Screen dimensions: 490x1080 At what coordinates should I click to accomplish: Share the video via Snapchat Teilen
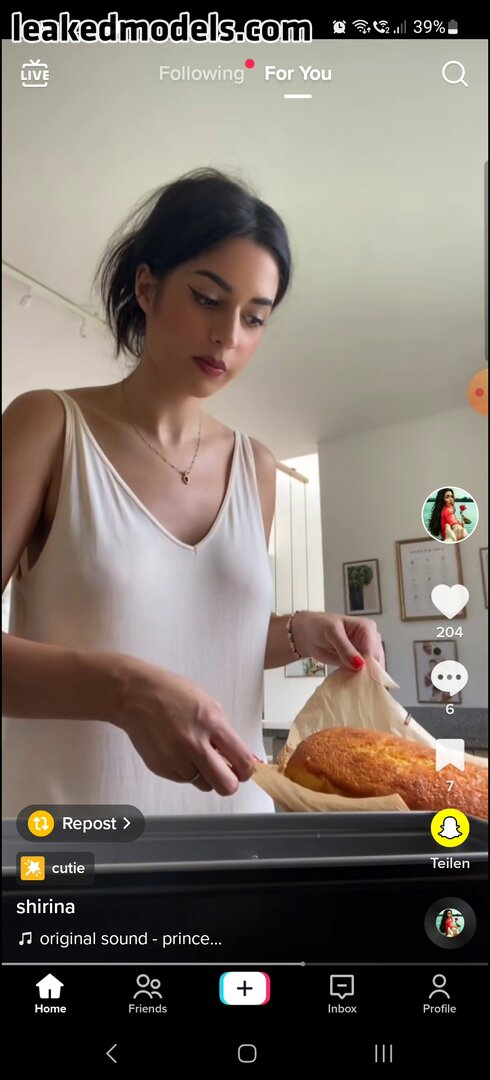(450, 828)
